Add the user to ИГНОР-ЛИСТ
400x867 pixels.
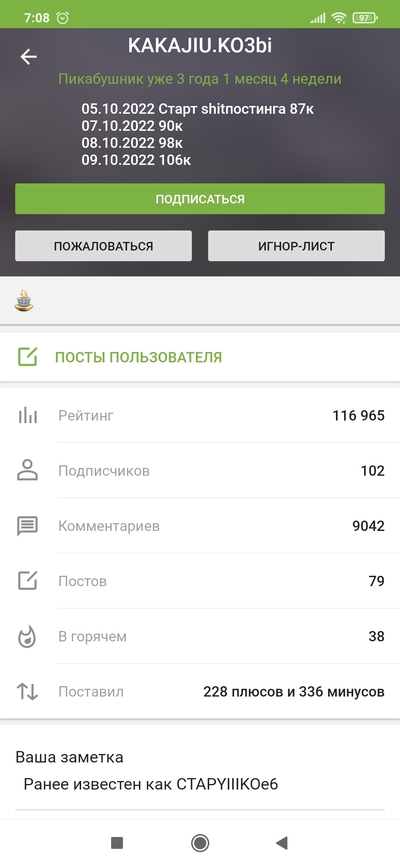[x=296, y=246]
